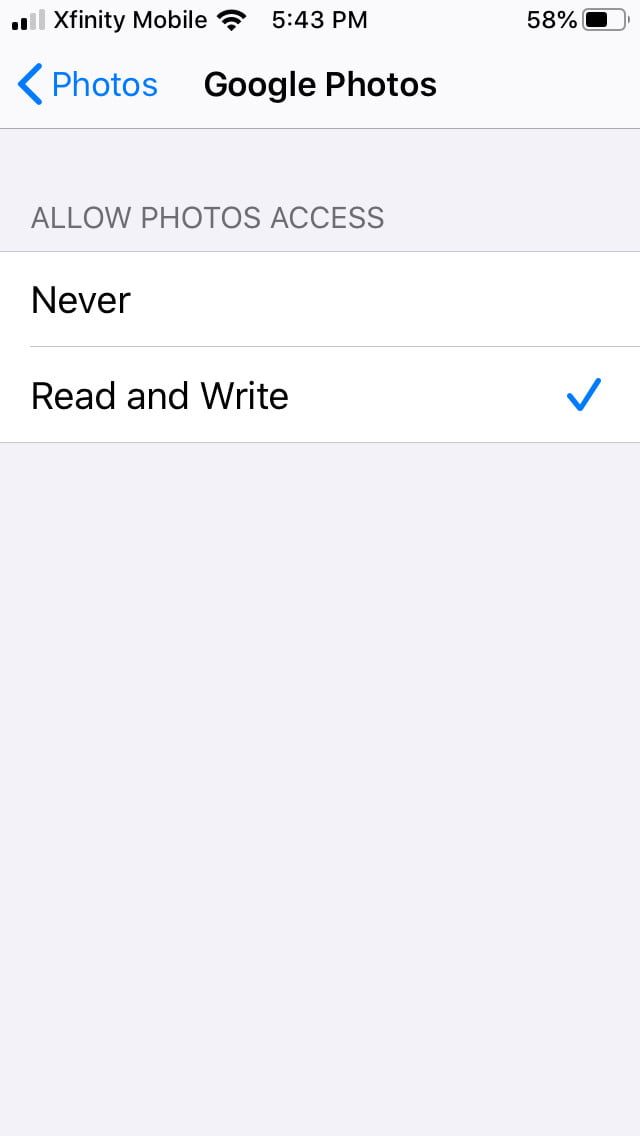Select Never for photos access
Image resolution: width=640 pixels, height=1136 pixels.
click(x=320, y=300)
